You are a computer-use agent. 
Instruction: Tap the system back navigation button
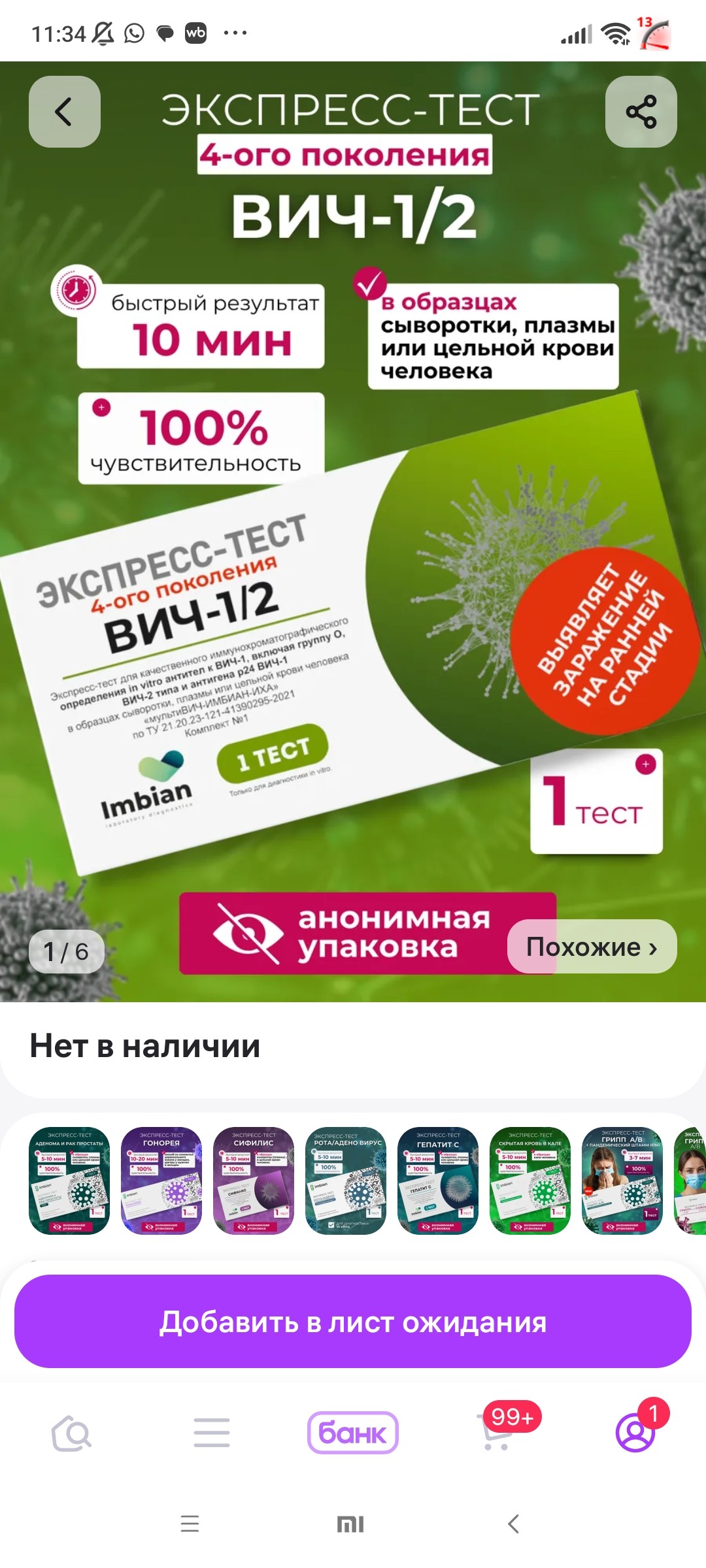click(514, 1524)
